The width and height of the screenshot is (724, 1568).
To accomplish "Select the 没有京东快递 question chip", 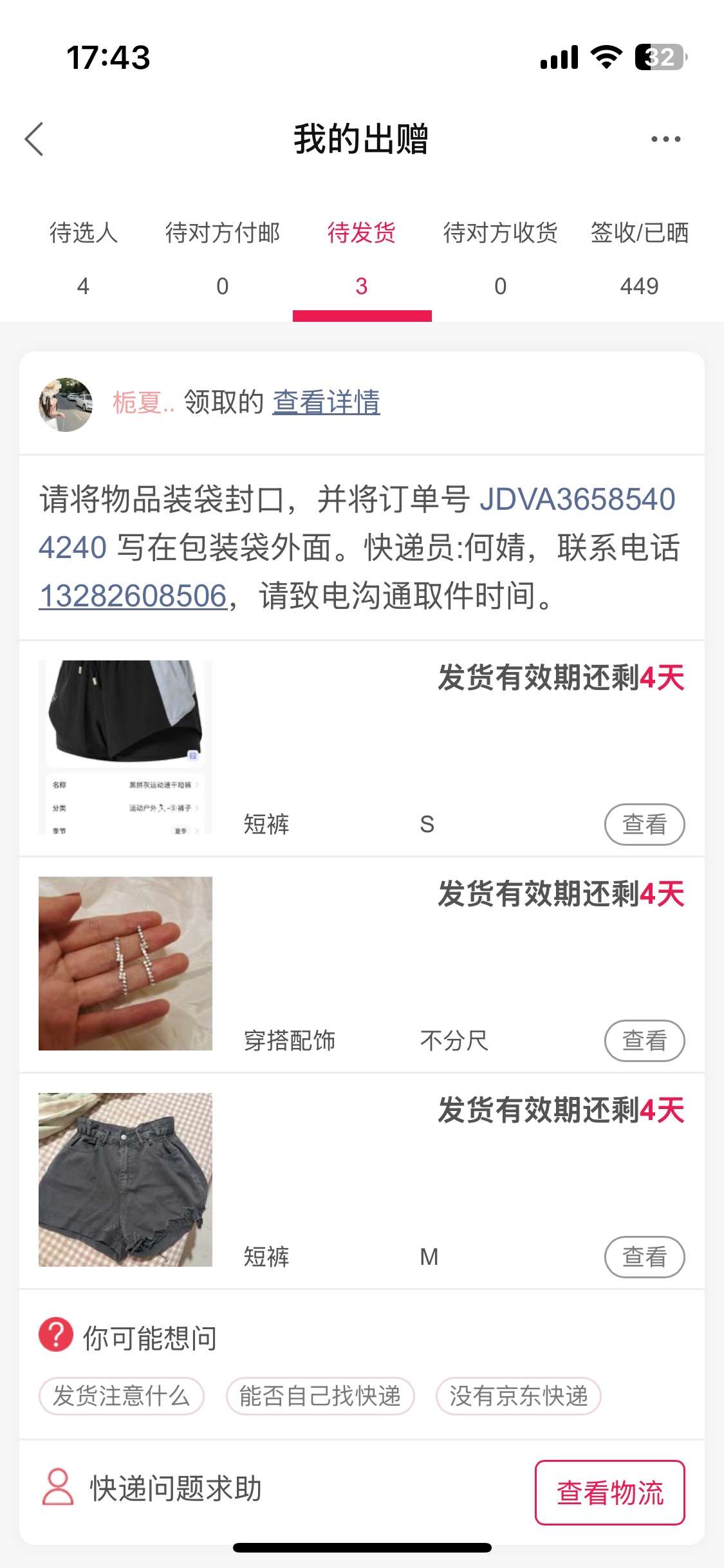I will pyautogui.click(x=519, y=1396).
